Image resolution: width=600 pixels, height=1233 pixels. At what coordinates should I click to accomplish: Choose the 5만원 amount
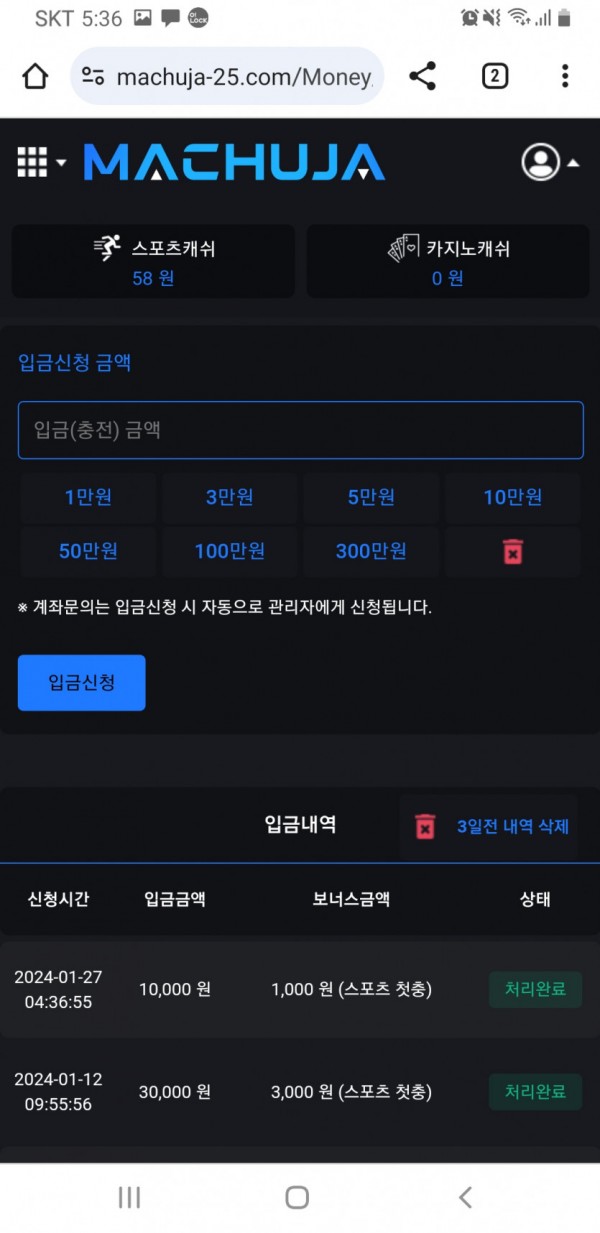pos(371,498)
